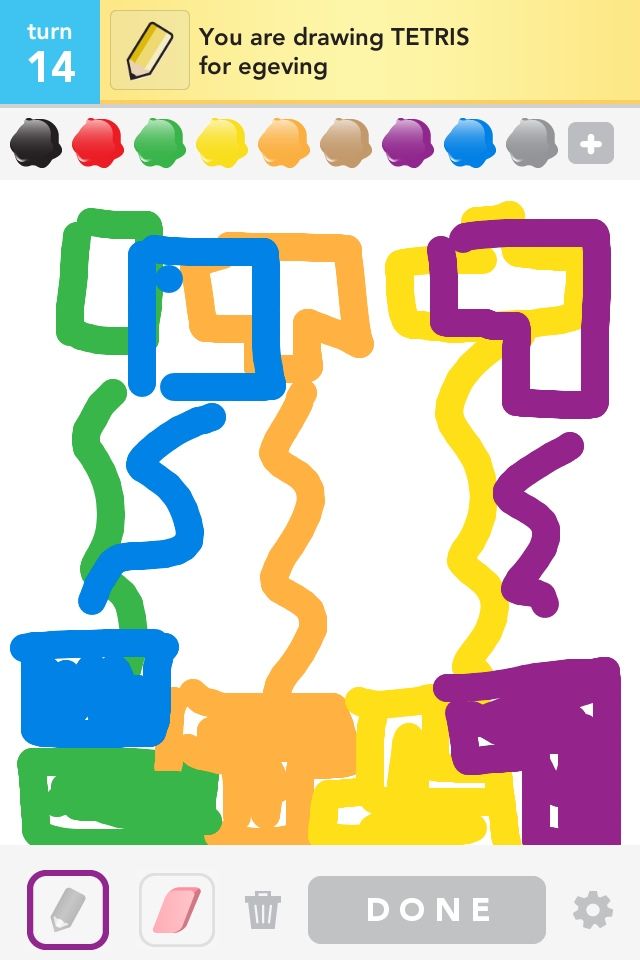
Task: Switch to the pink eraser tool
Action: 177,909
